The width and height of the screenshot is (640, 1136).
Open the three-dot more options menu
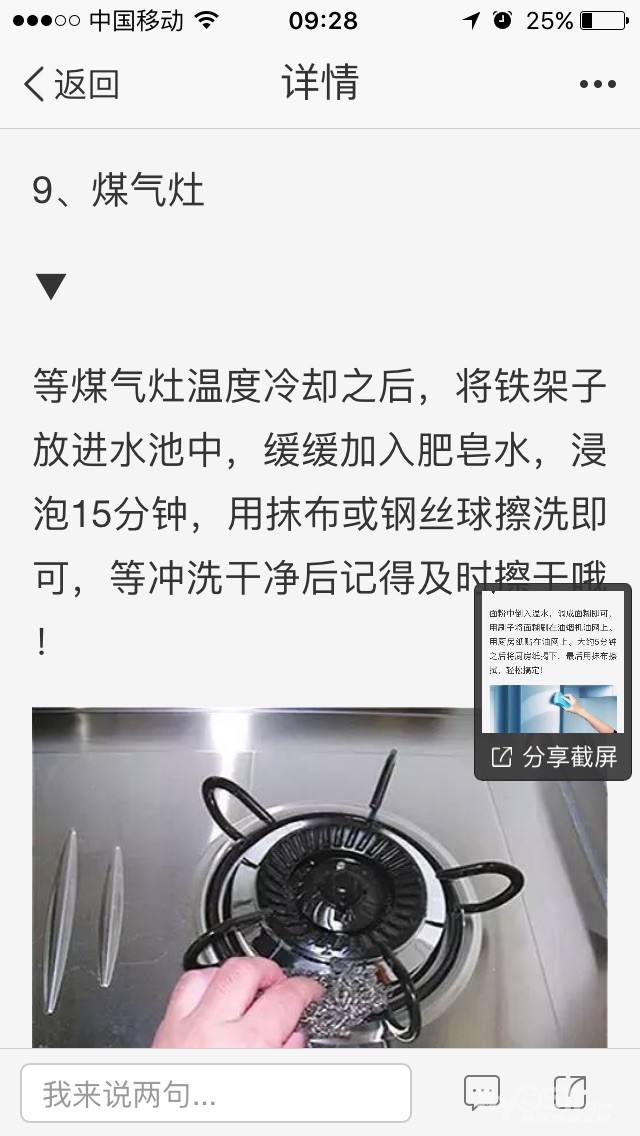point(597,84)
